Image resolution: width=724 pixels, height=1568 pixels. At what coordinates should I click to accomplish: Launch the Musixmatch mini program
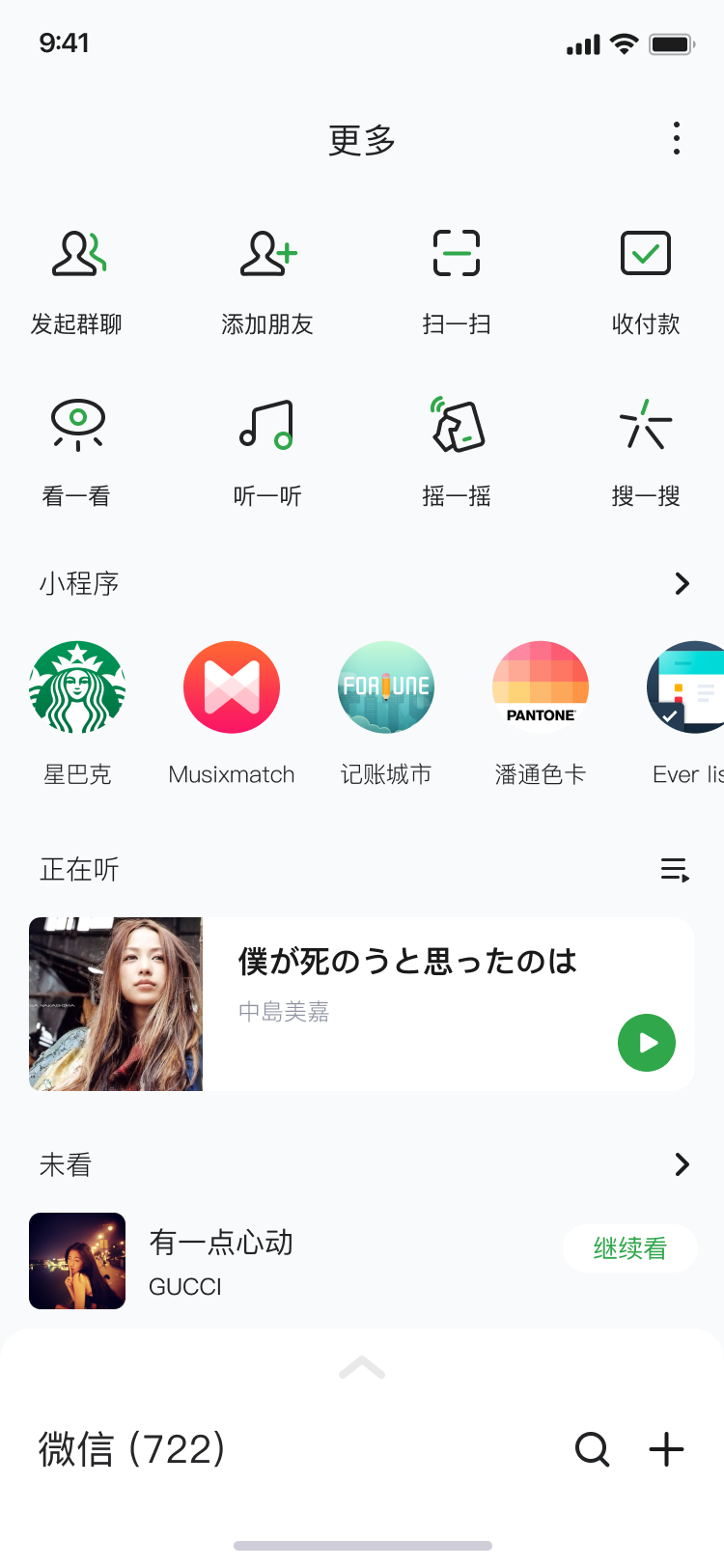[232, 688]
